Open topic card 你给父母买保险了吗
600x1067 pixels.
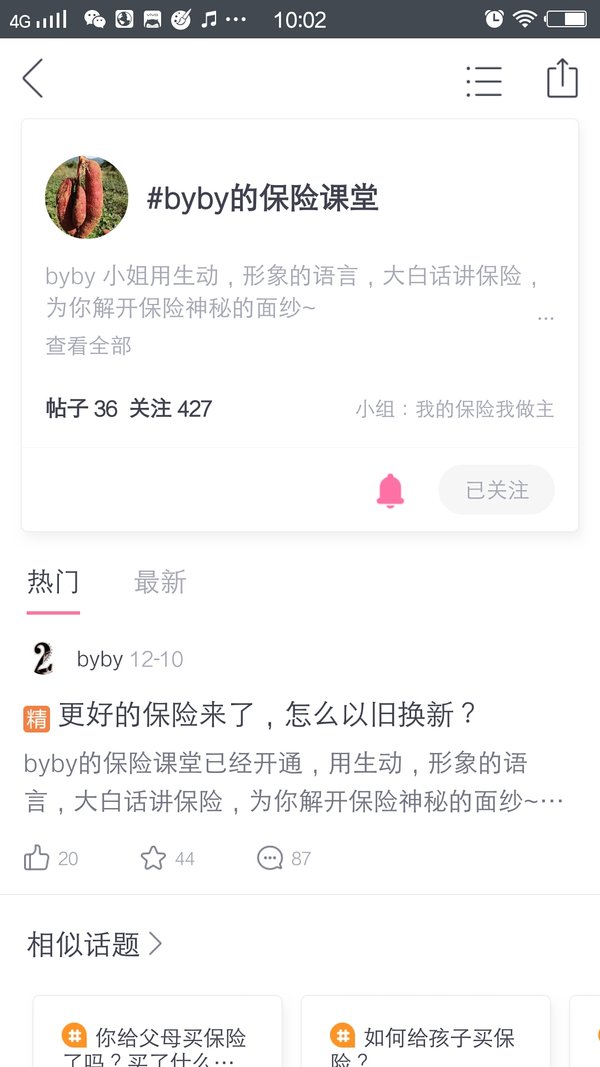coord(157,1032)
